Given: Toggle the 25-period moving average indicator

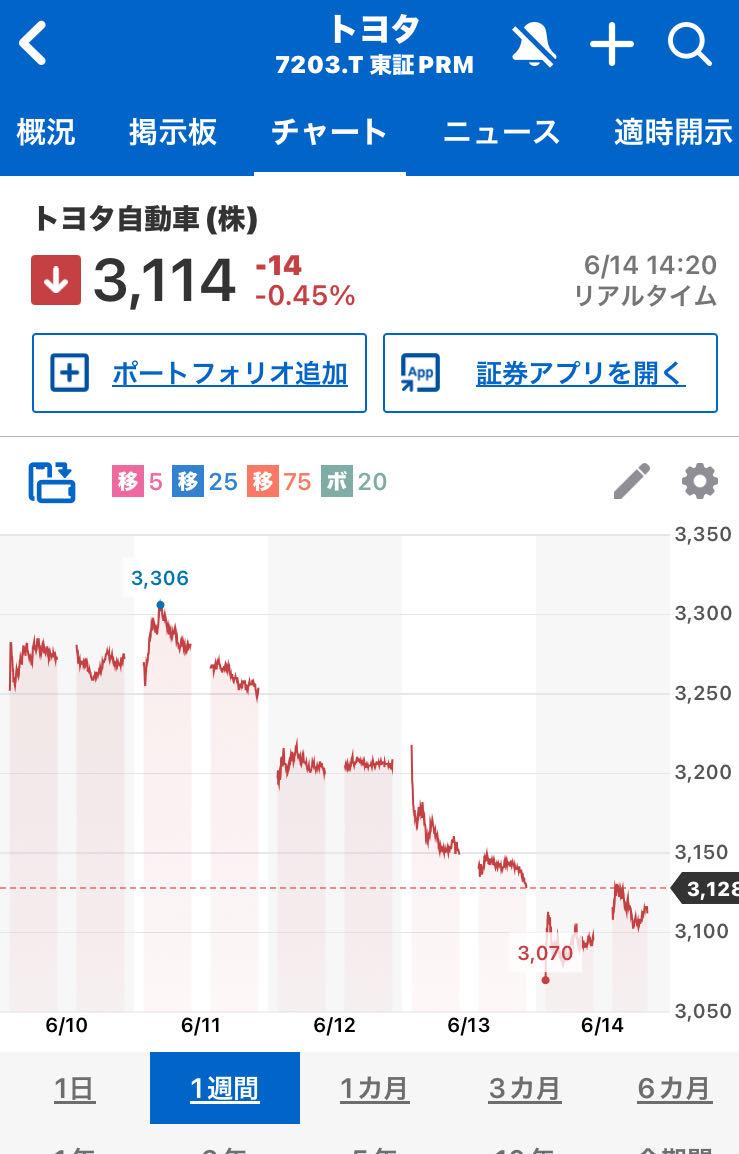Looking at the screenshot, I should pyautogui.click(x=205, y=482).
